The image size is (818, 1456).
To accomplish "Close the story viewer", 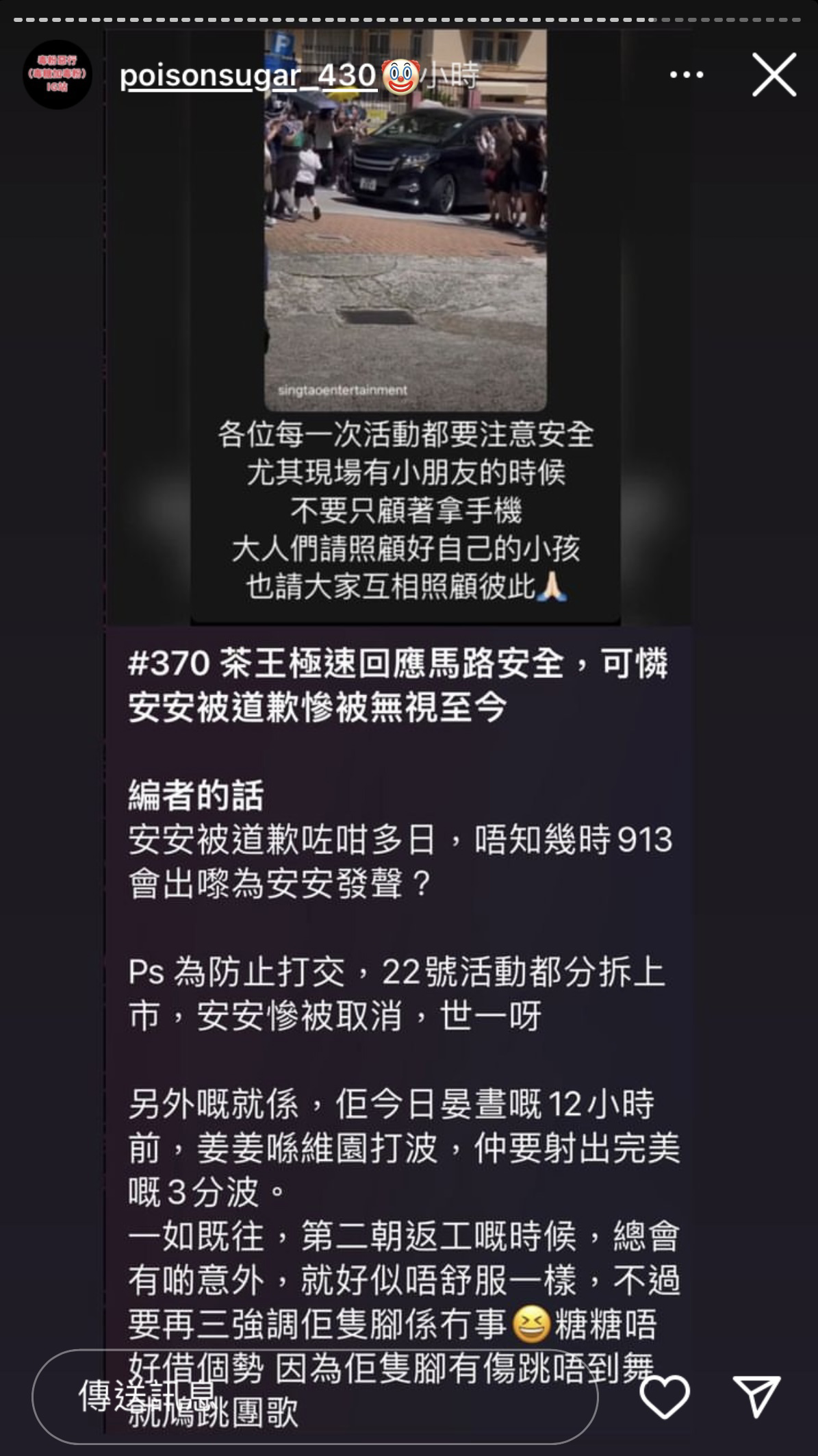I will 774,75.
